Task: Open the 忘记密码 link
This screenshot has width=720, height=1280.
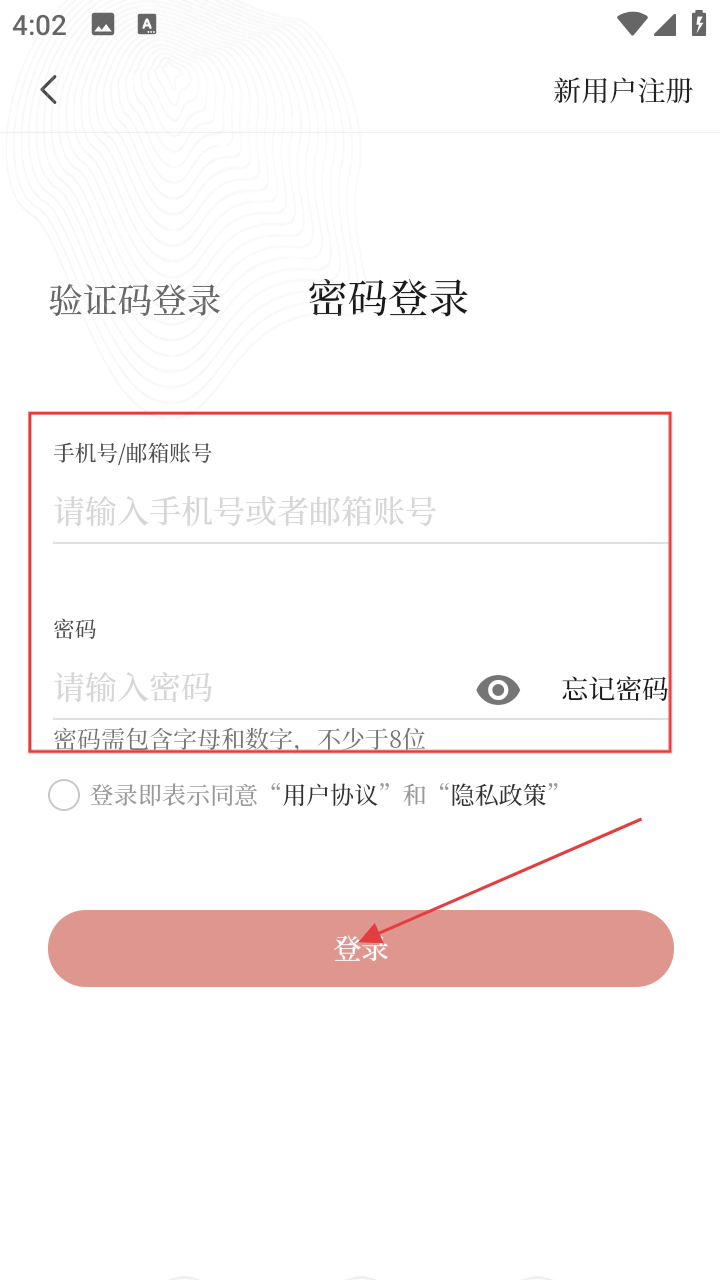Action: pos(615,689)
